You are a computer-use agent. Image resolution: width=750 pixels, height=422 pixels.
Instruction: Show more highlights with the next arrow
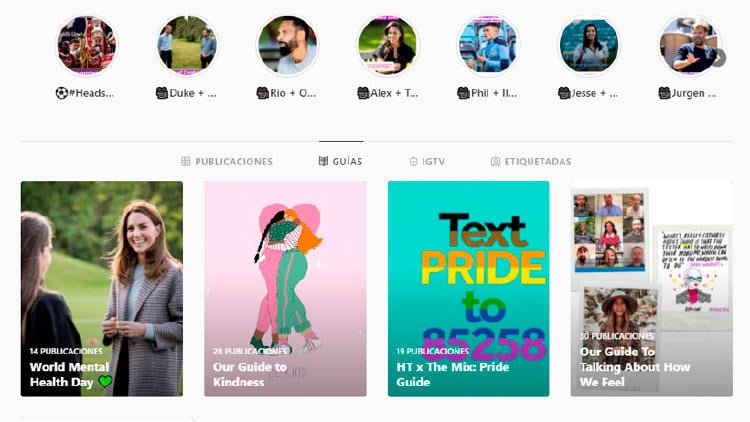tap(717, 58)
